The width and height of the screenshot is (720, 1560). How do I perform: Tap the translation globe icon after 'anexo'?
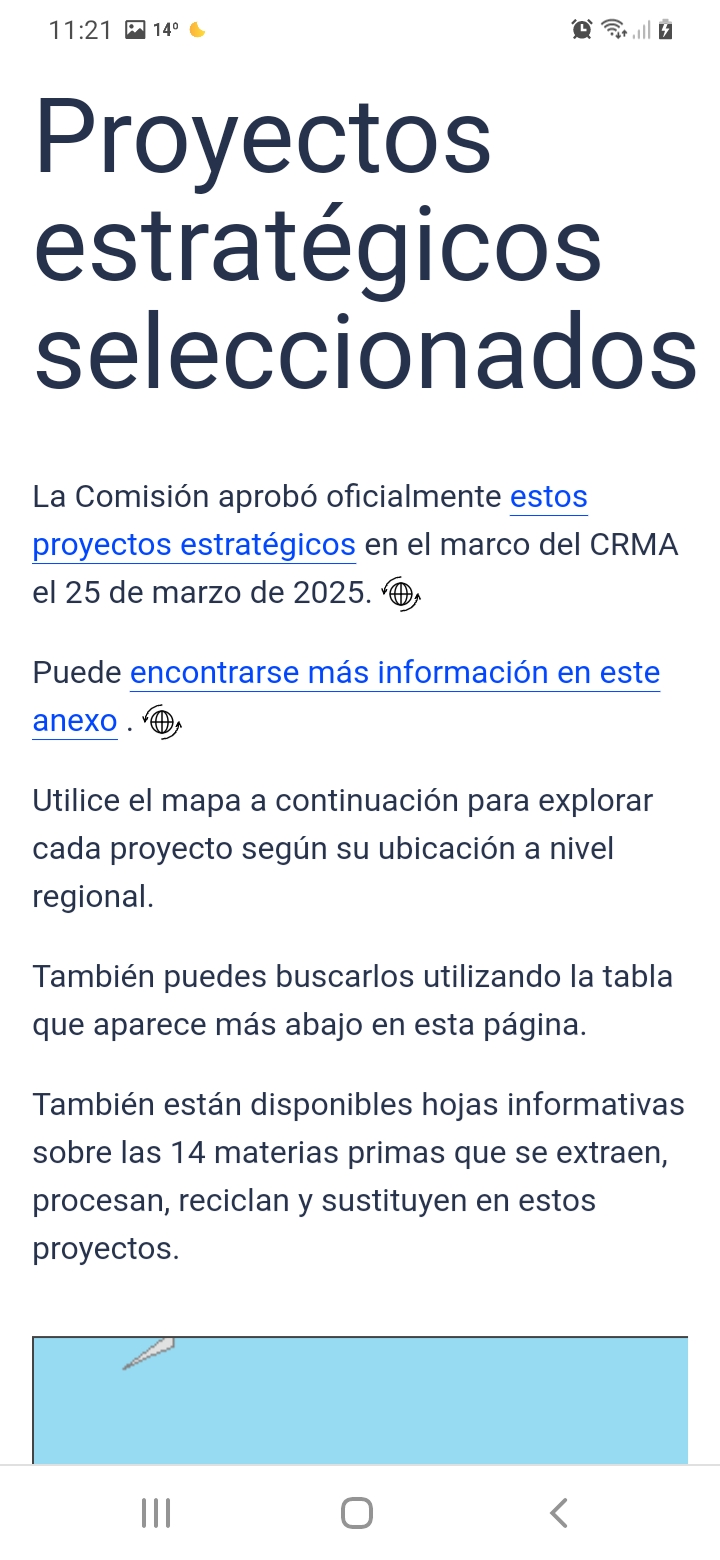tap(162, 721)
